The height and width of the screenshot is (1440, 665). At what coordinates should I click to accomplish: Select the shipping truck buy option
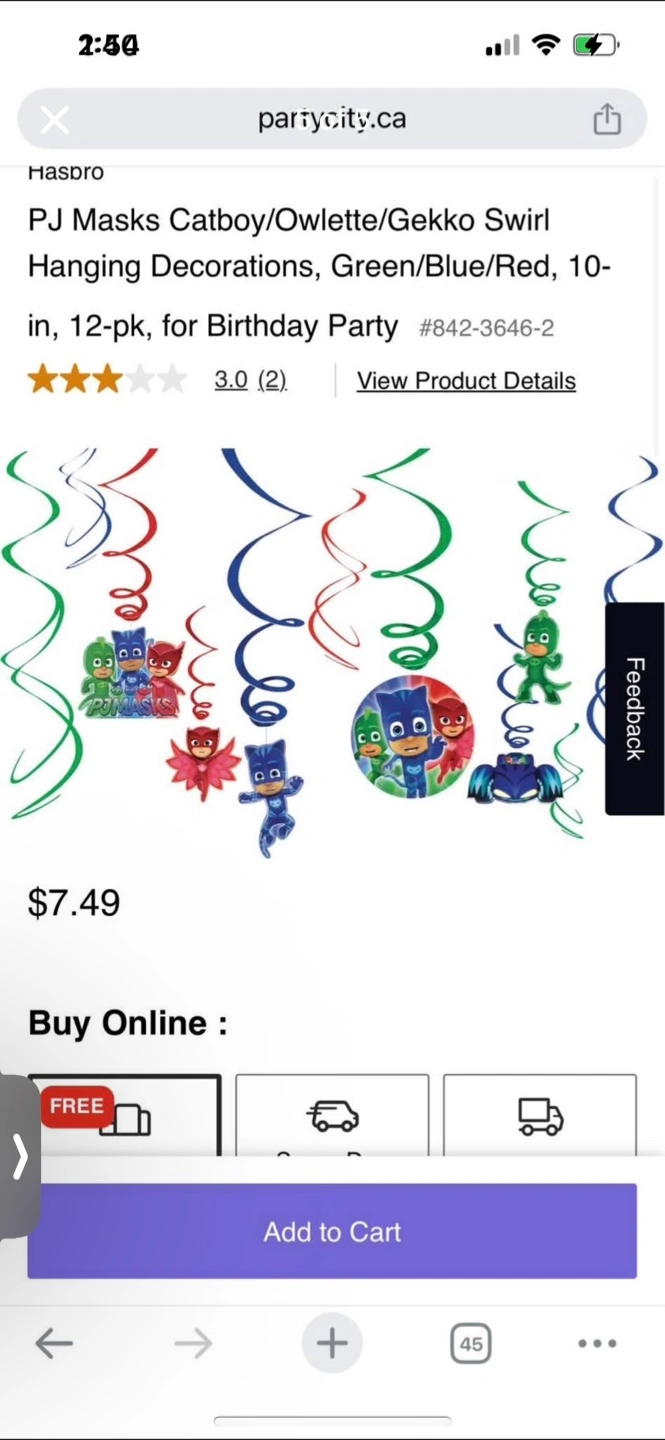click(540, 1116)
